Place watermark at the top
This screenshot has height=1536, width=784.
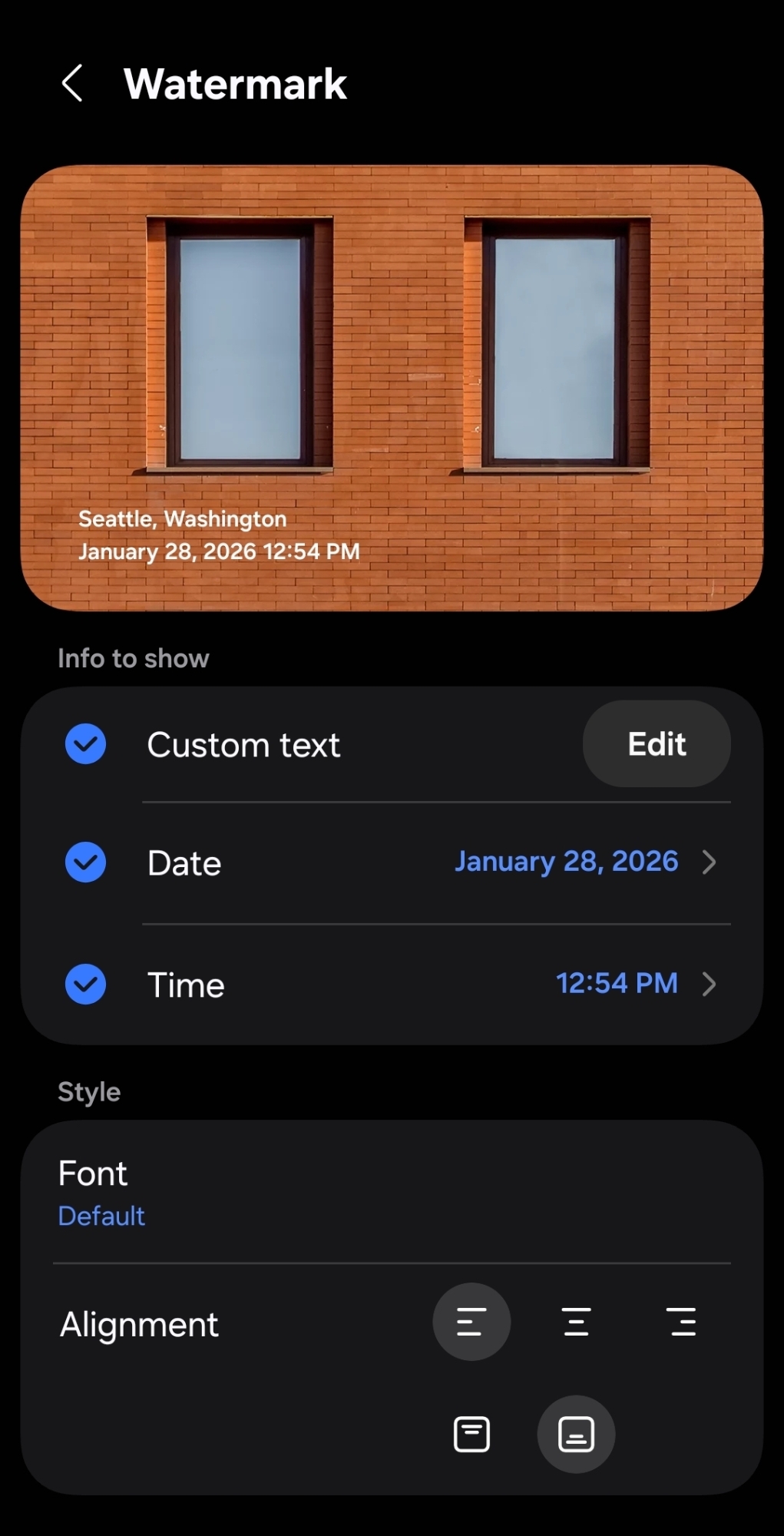pos(471,1434)
